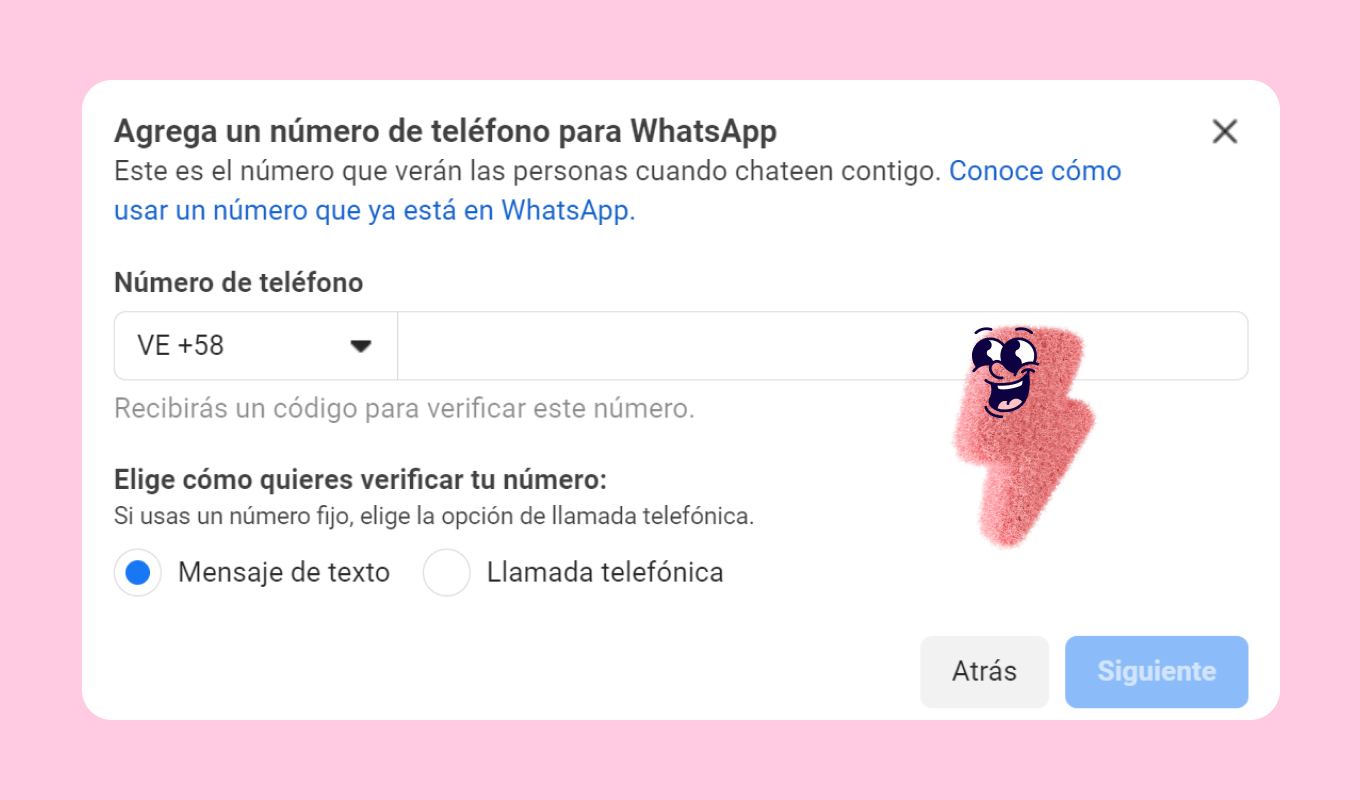
Task: Continue with the Siguiente button
Action: point(1156,671)
